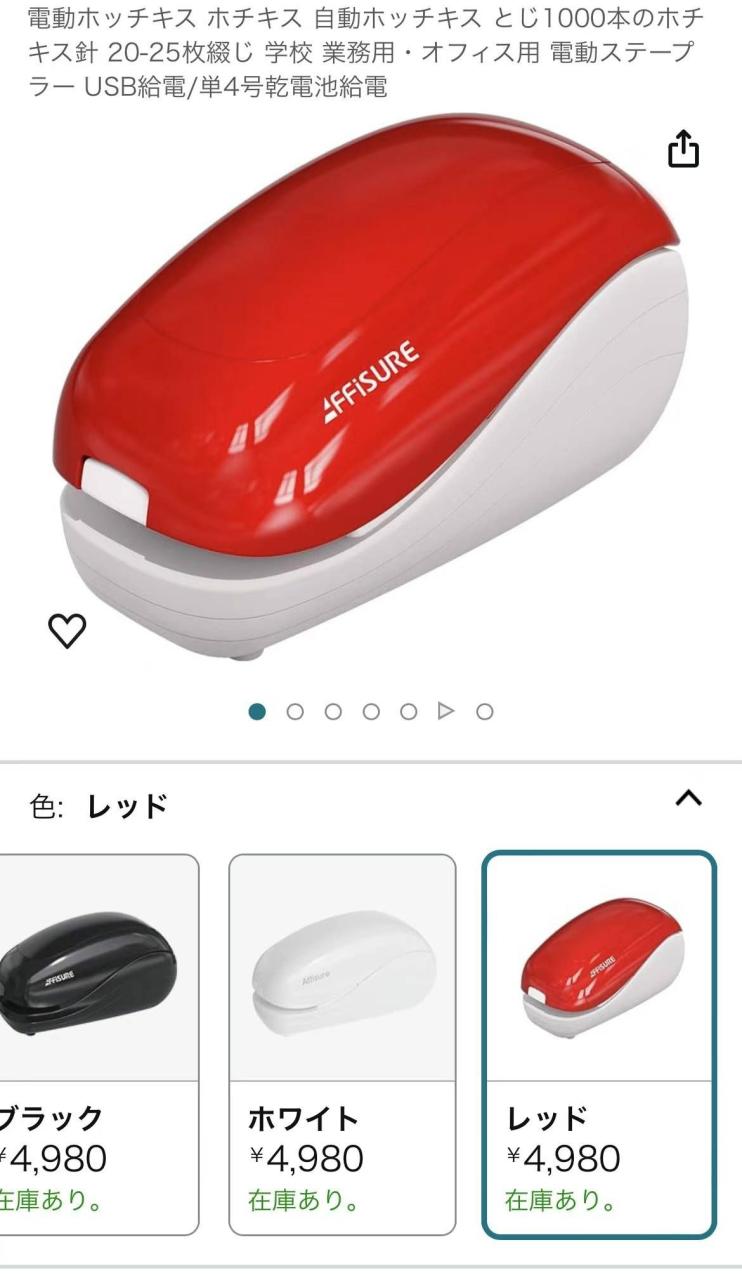Add the stapler to your wish list
This screenshot has width=742, height=1280.
[68, 630]
